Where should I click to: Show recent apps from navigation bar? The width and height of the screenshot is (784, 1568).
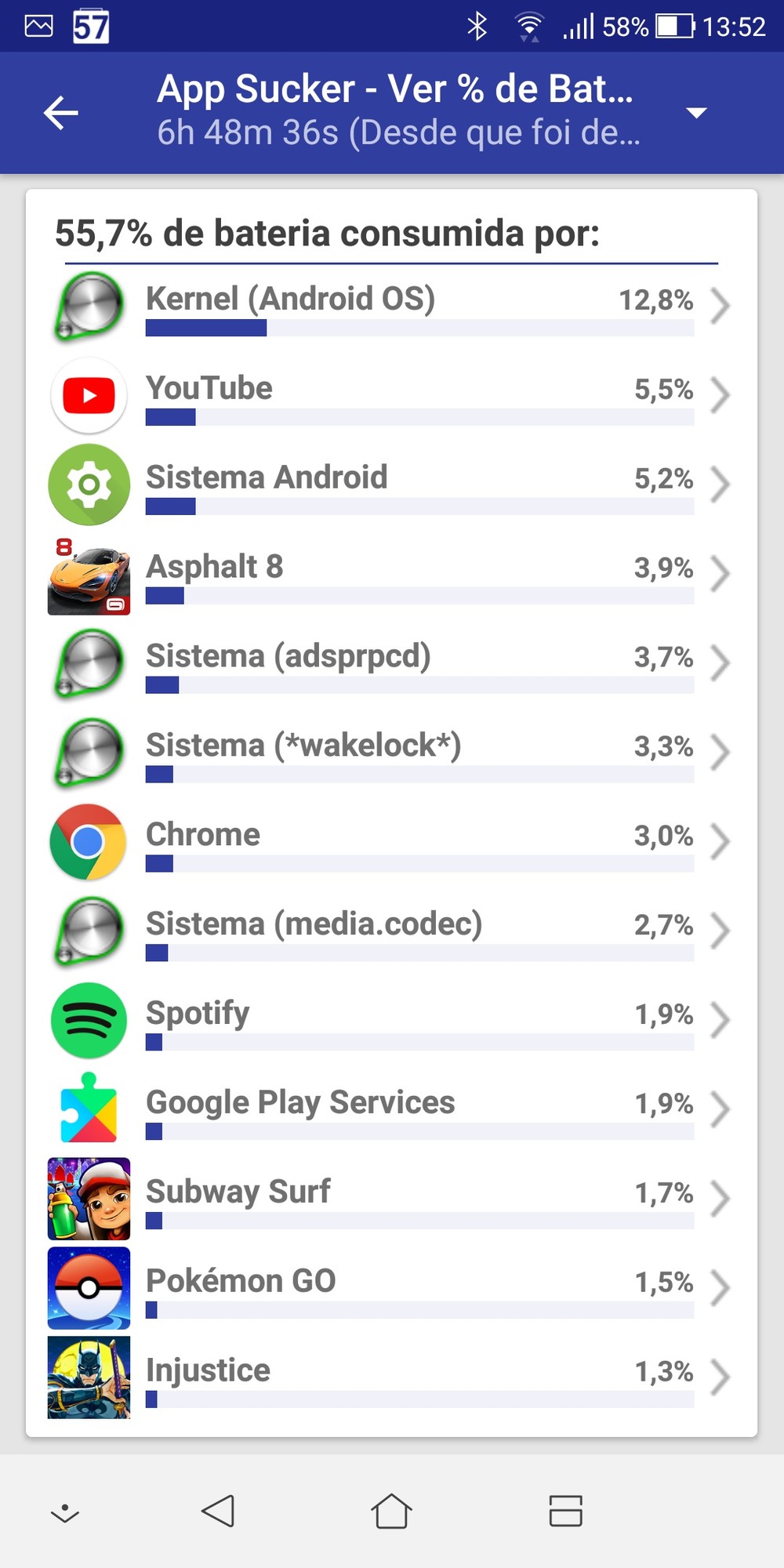click(565, 1511)
